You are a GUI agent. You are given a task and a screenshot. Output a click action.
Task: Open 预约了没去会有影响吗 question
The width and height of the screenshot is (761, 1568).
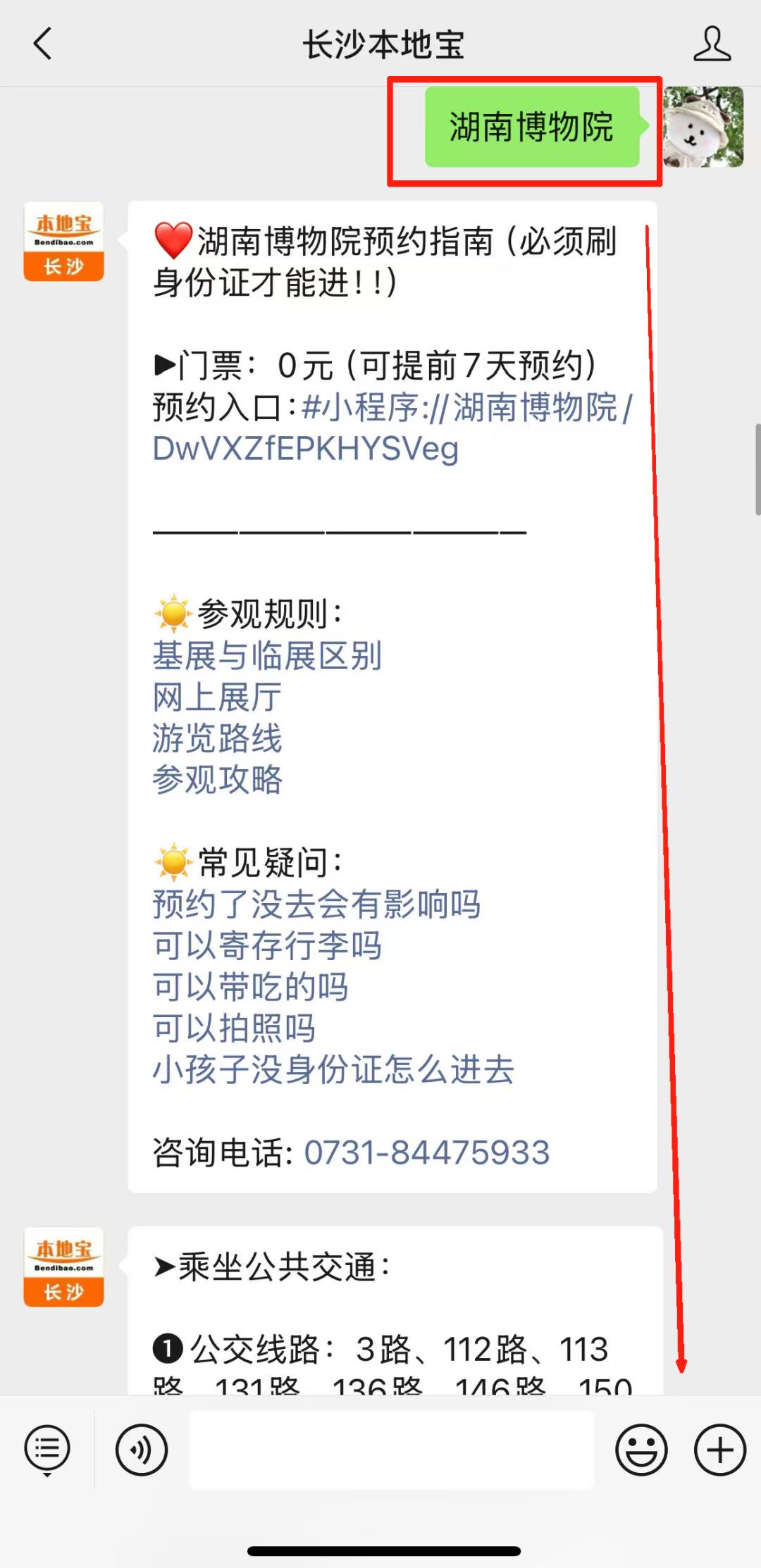(316, 904)
